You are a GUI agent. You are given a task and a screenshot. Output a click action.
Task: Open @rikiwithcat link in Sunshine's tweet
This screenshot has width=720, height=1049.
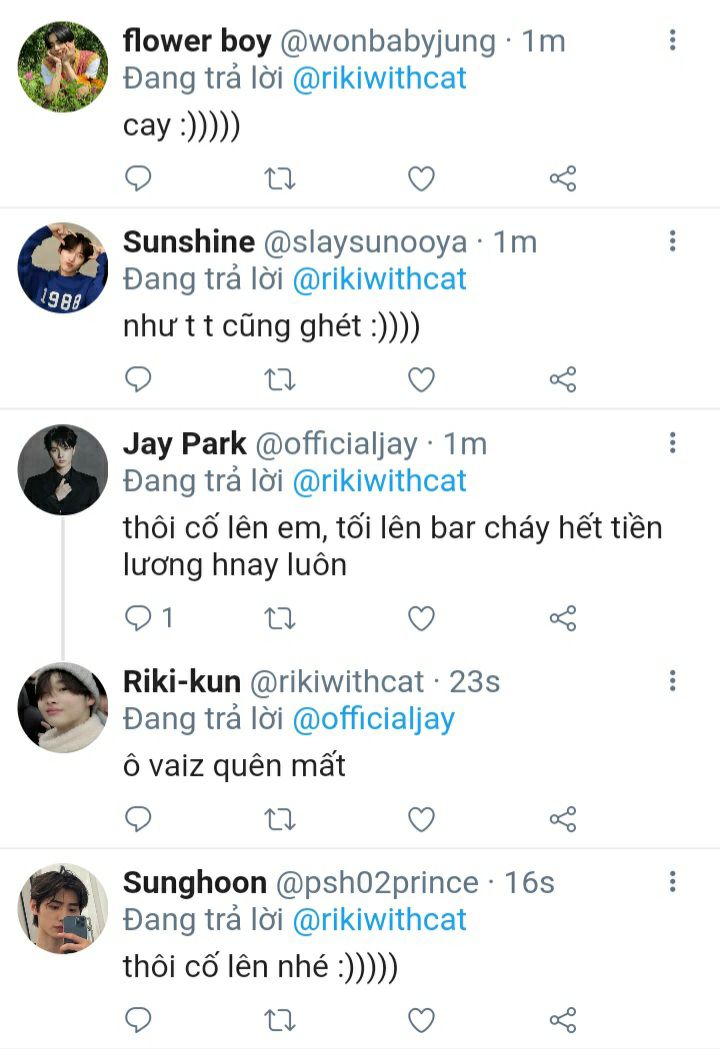tap(379, 279)
